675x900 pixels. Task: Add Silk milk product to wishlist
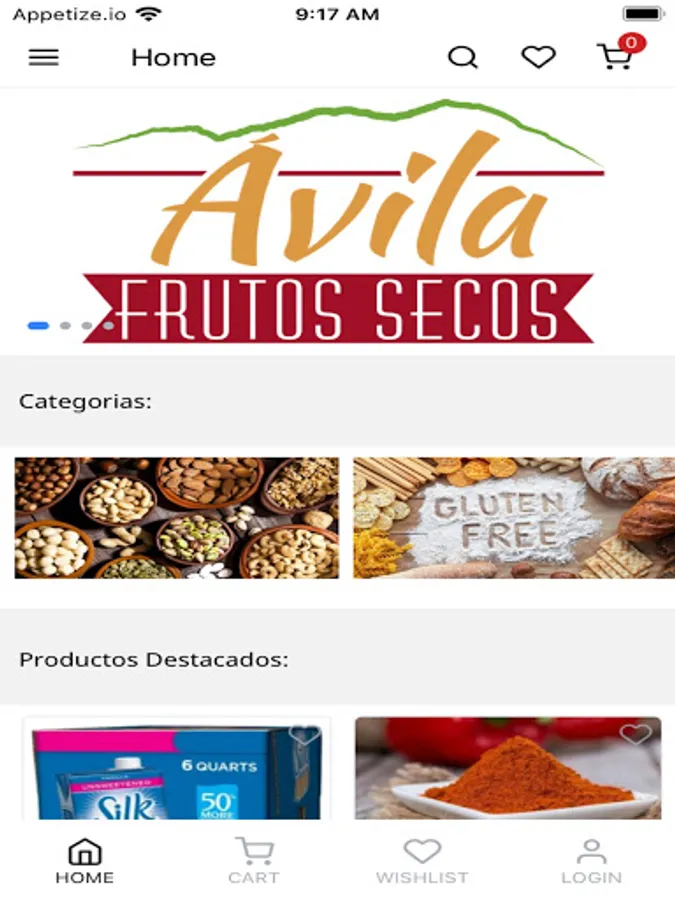pyautogui.click(x=305, y=736)
